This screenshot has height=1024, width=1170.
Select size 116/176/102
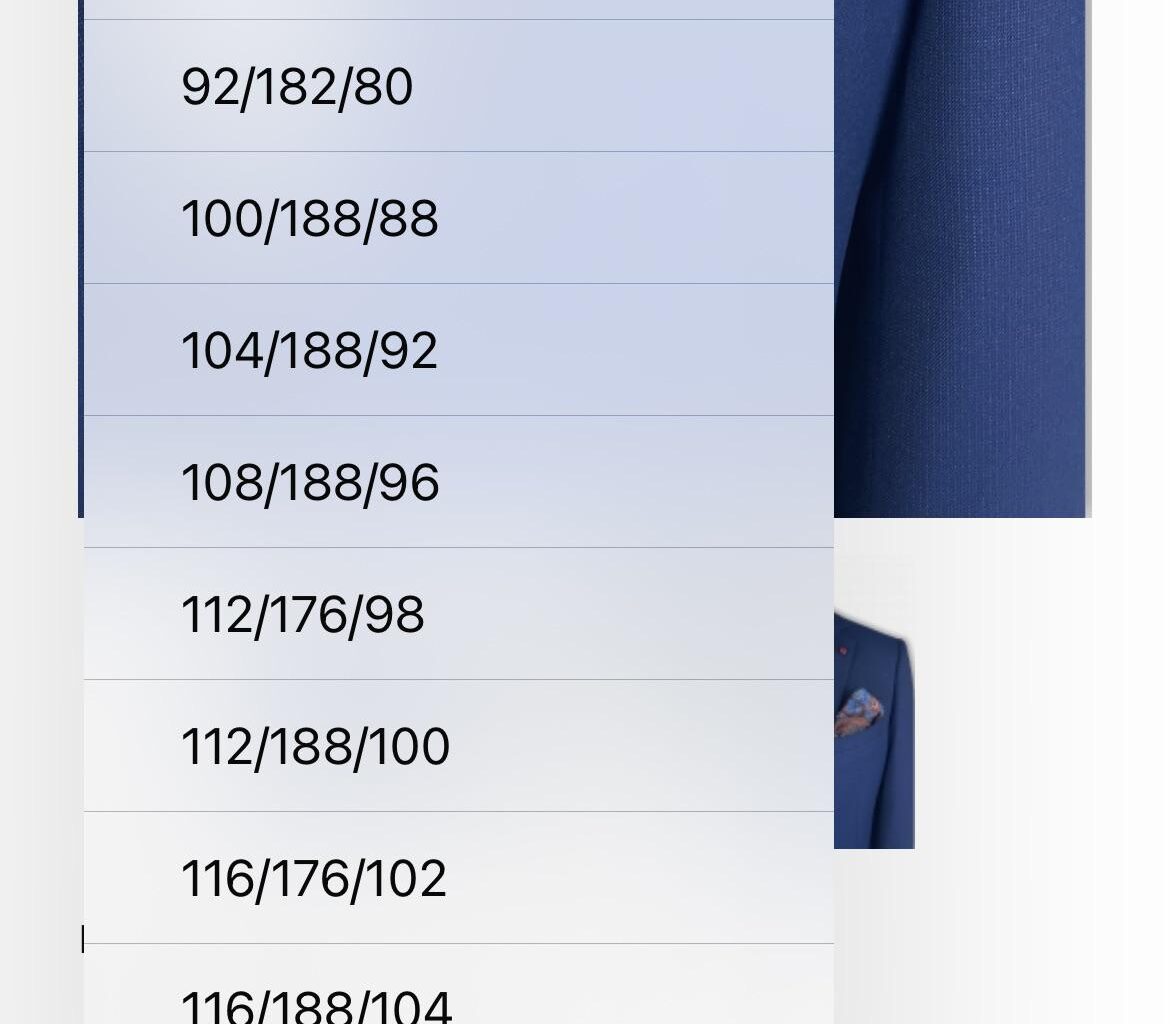pos(313,879)
